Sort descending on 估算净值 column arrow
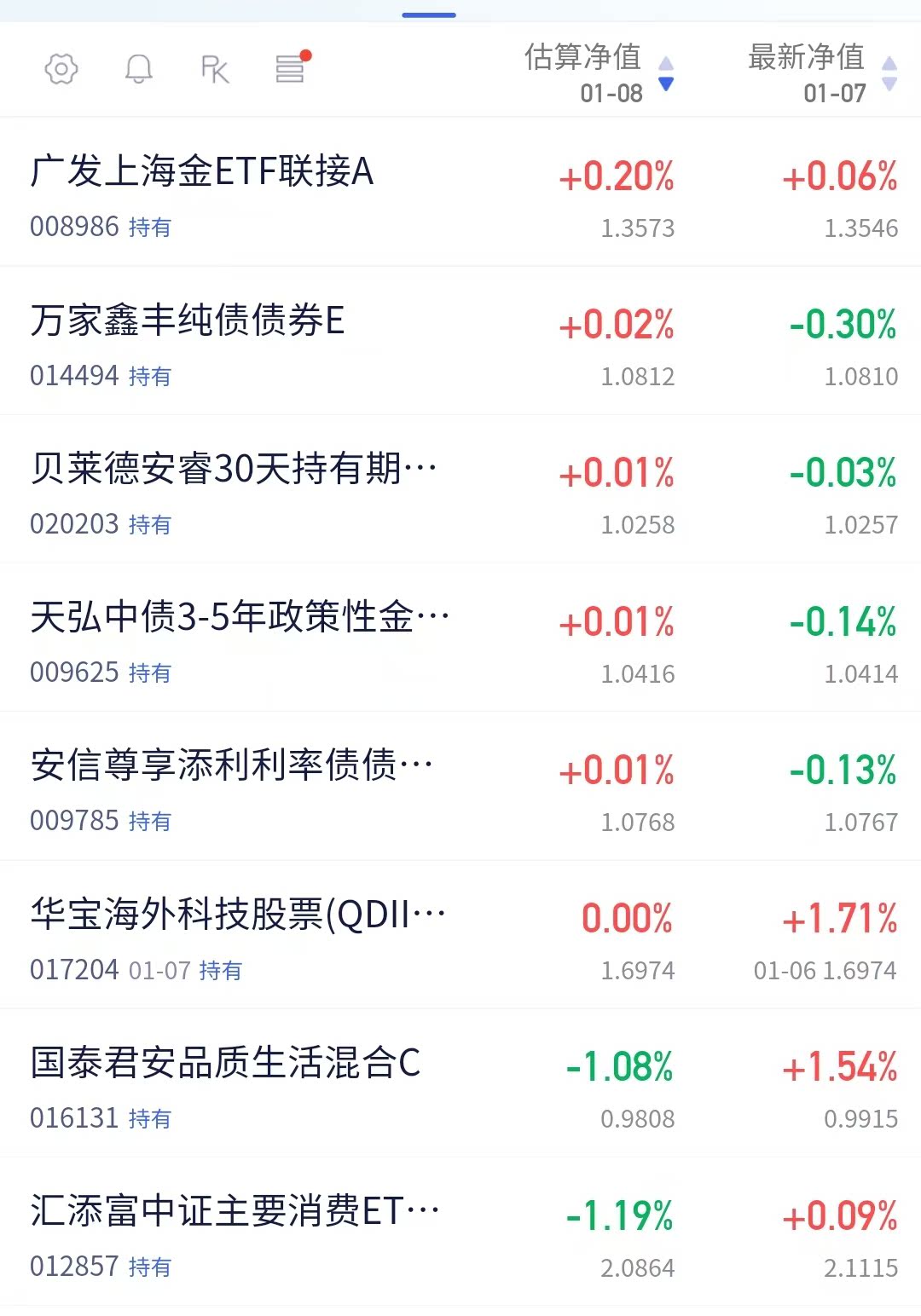Image resolution: width=921 pixels, height=1316 pixels. (x=666, y=85)
